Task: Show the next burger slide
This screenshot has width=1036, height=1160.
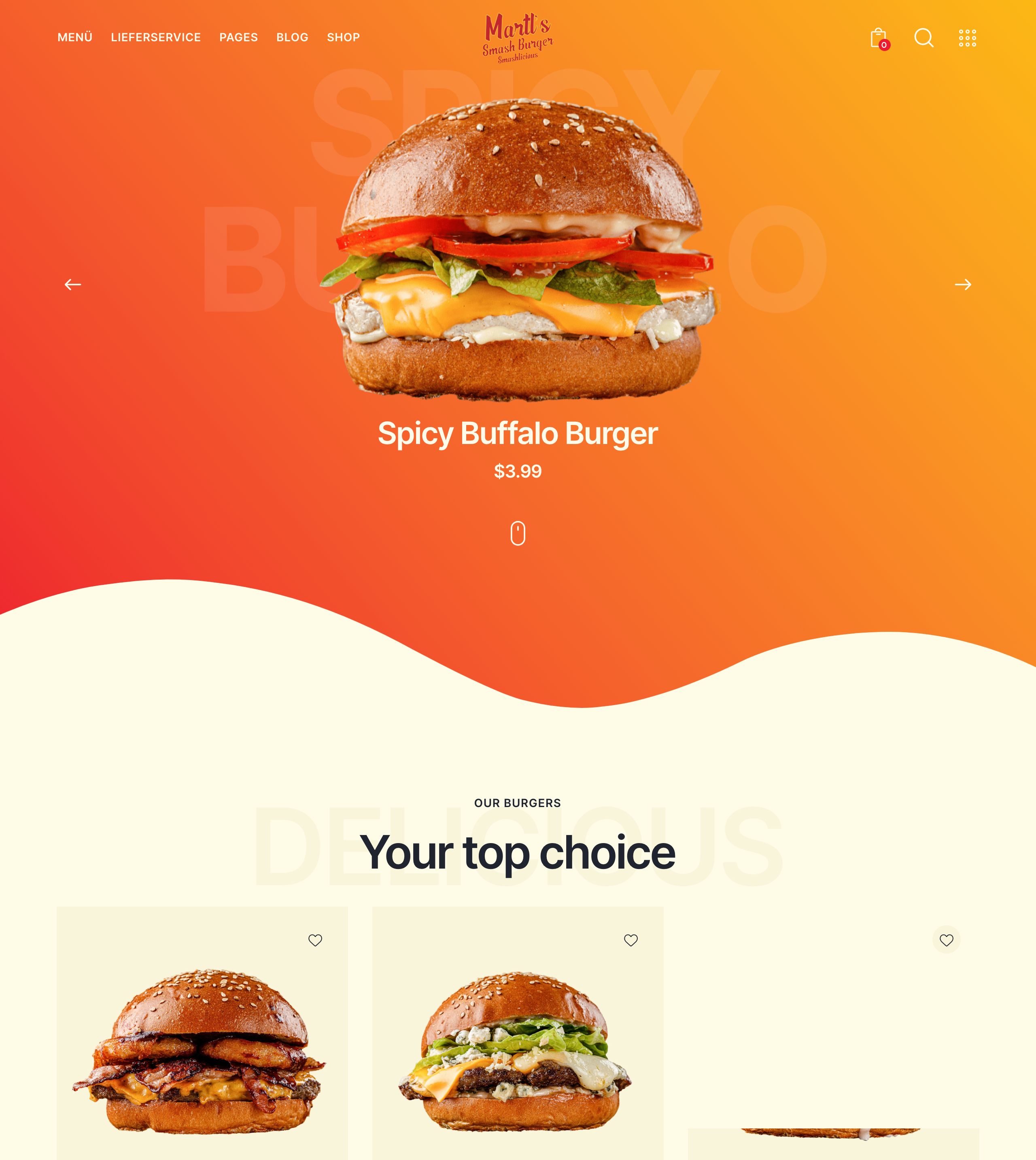Action: click(963, 285)
